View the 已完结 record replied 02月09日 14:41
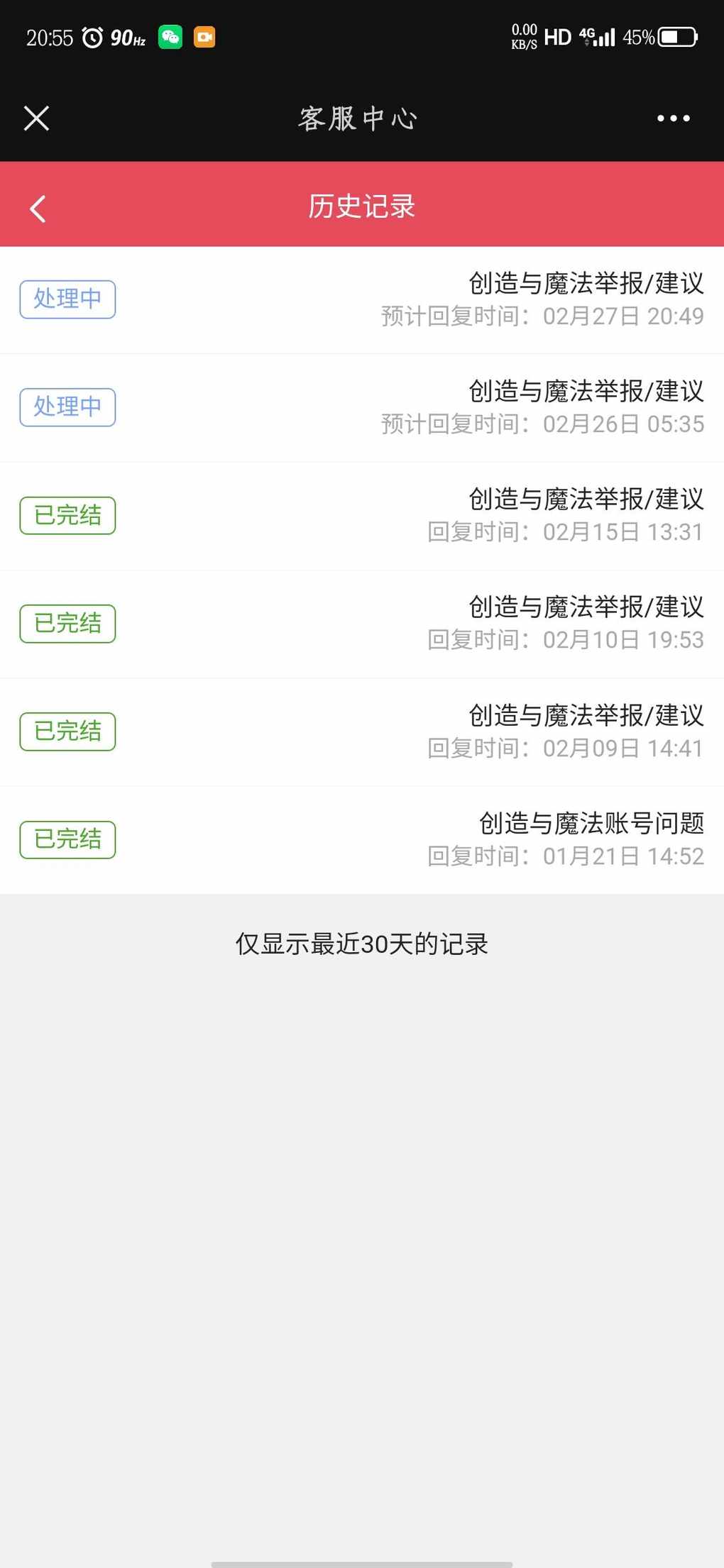This screenshot has height=1568, width=724. click(362, 732)
